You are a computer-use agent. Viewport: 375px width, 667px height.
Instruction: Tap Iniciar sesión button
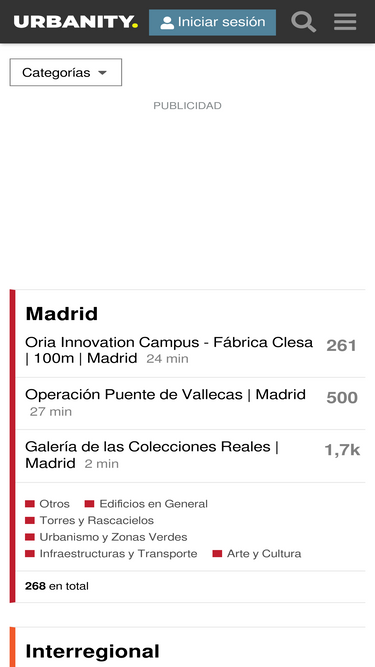coord(212,22)
